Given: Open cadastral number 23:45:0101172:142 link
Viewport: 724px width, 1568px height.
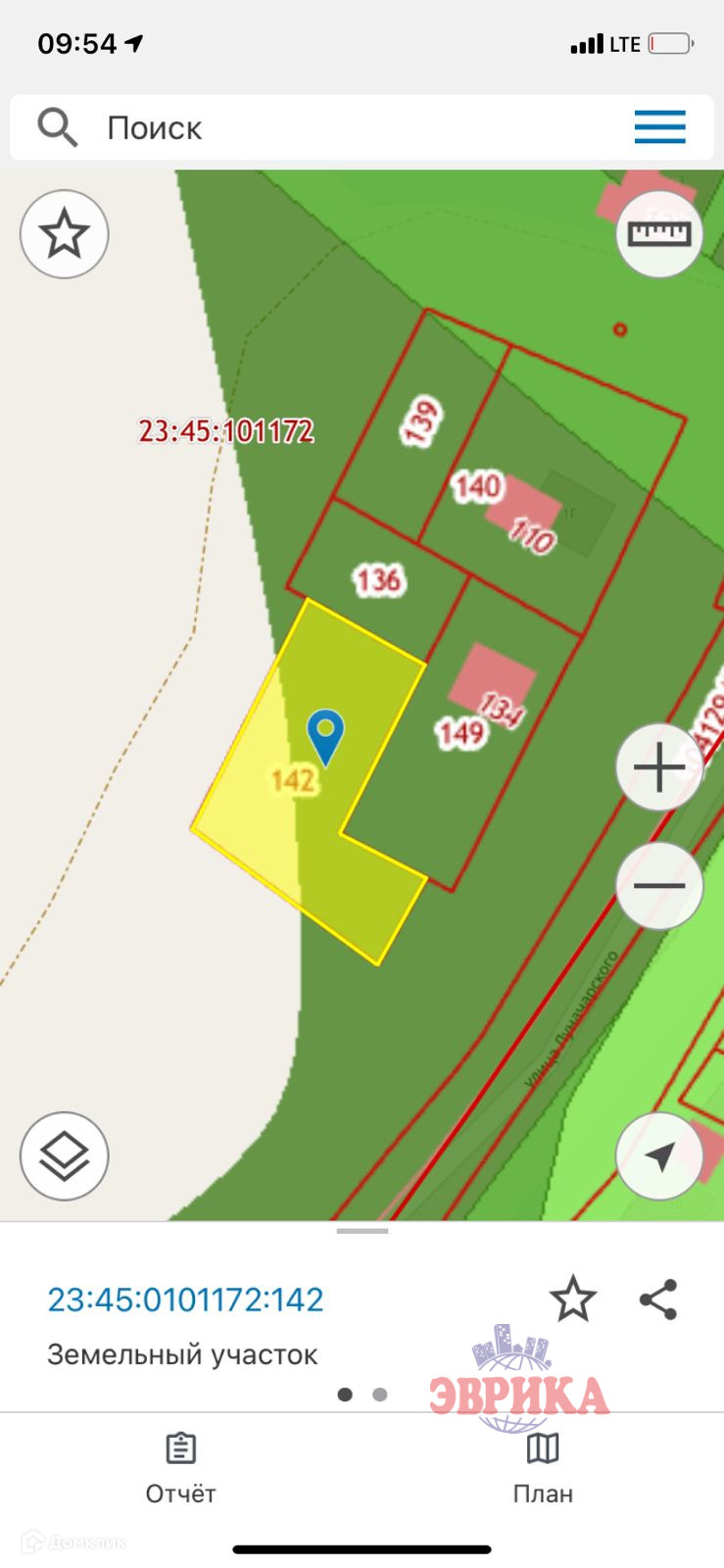Looking at the screenshot, I should click(x=185, y=1299).
